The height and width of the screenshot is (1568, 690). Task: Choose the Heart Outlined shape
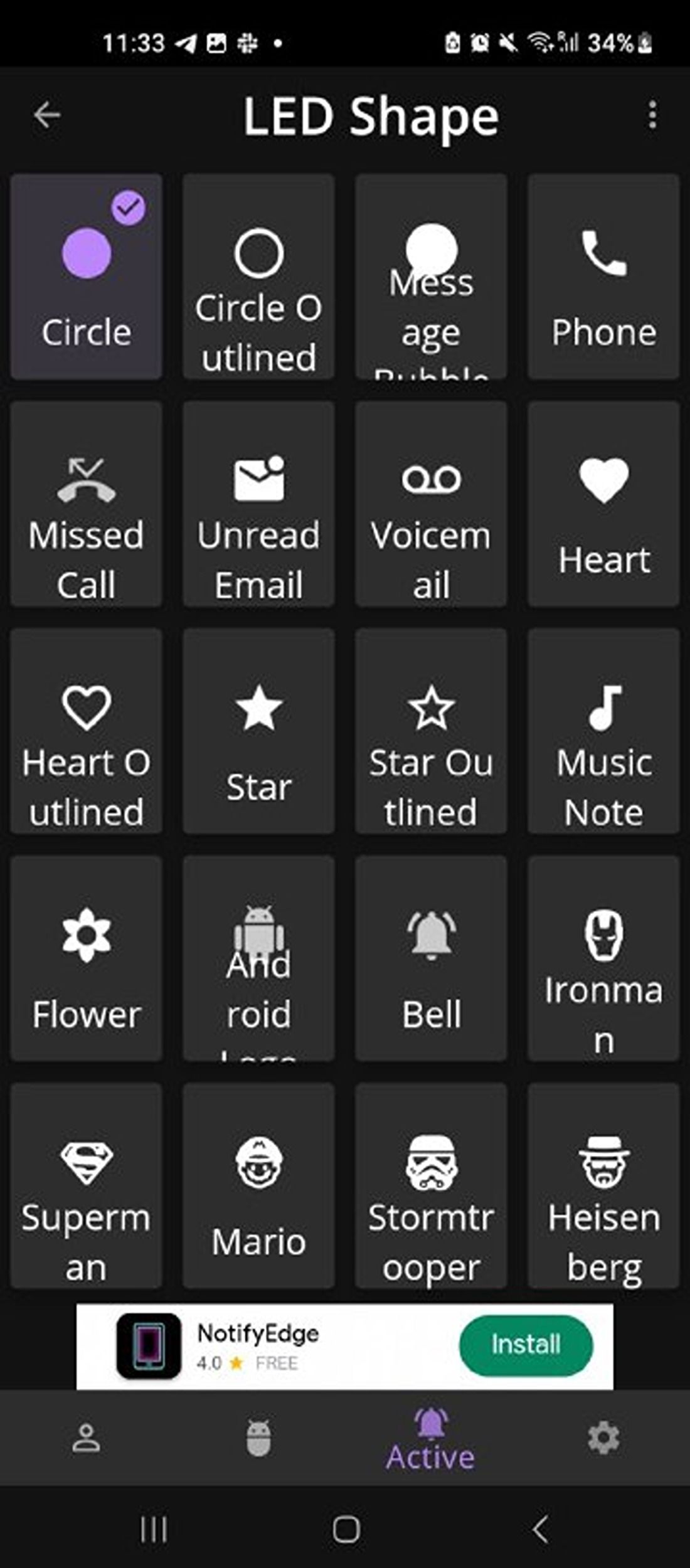tap(86, 731)
